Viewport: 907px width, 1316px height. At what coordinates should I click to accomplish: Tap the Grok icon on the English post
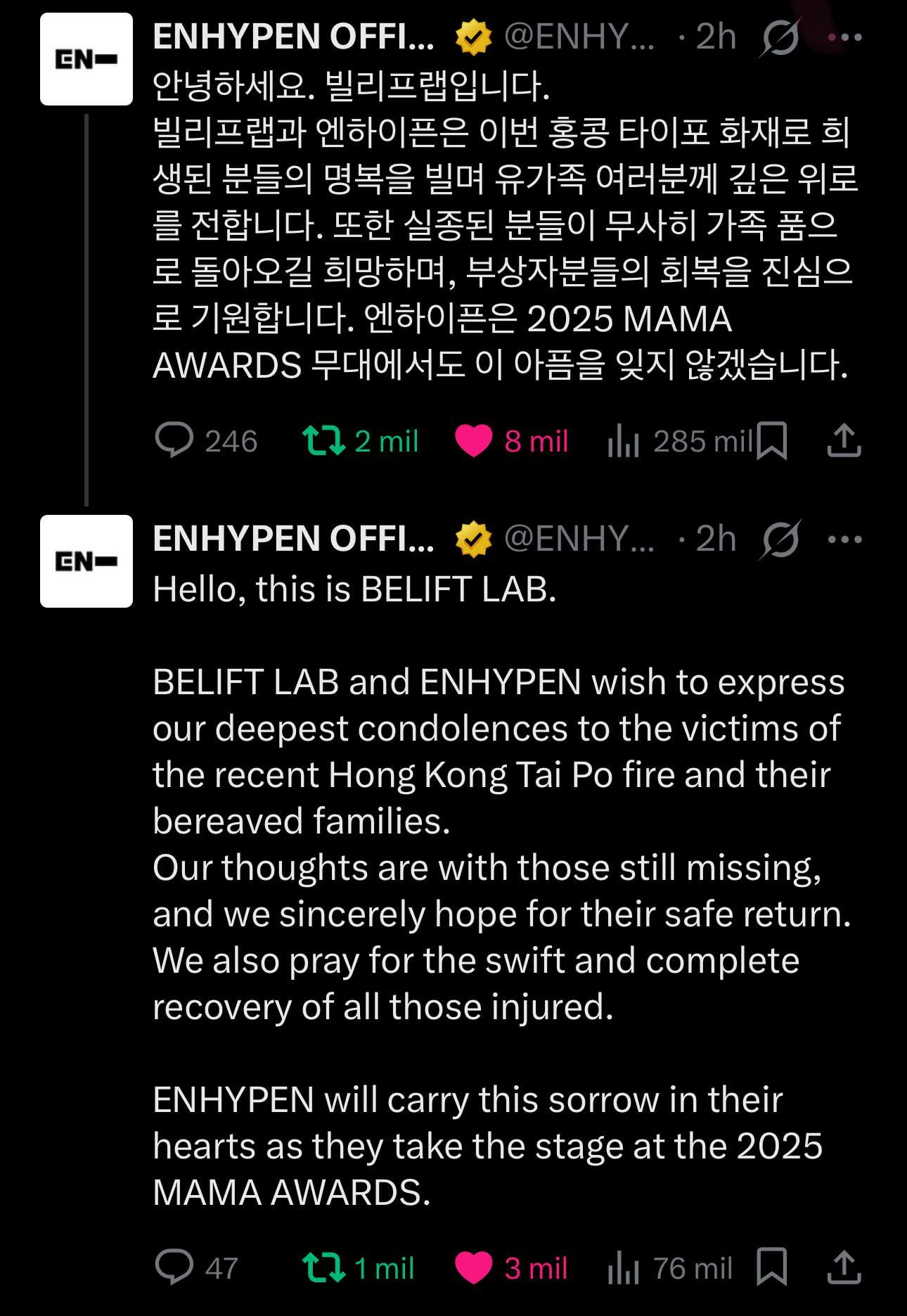tap(780, 539)
